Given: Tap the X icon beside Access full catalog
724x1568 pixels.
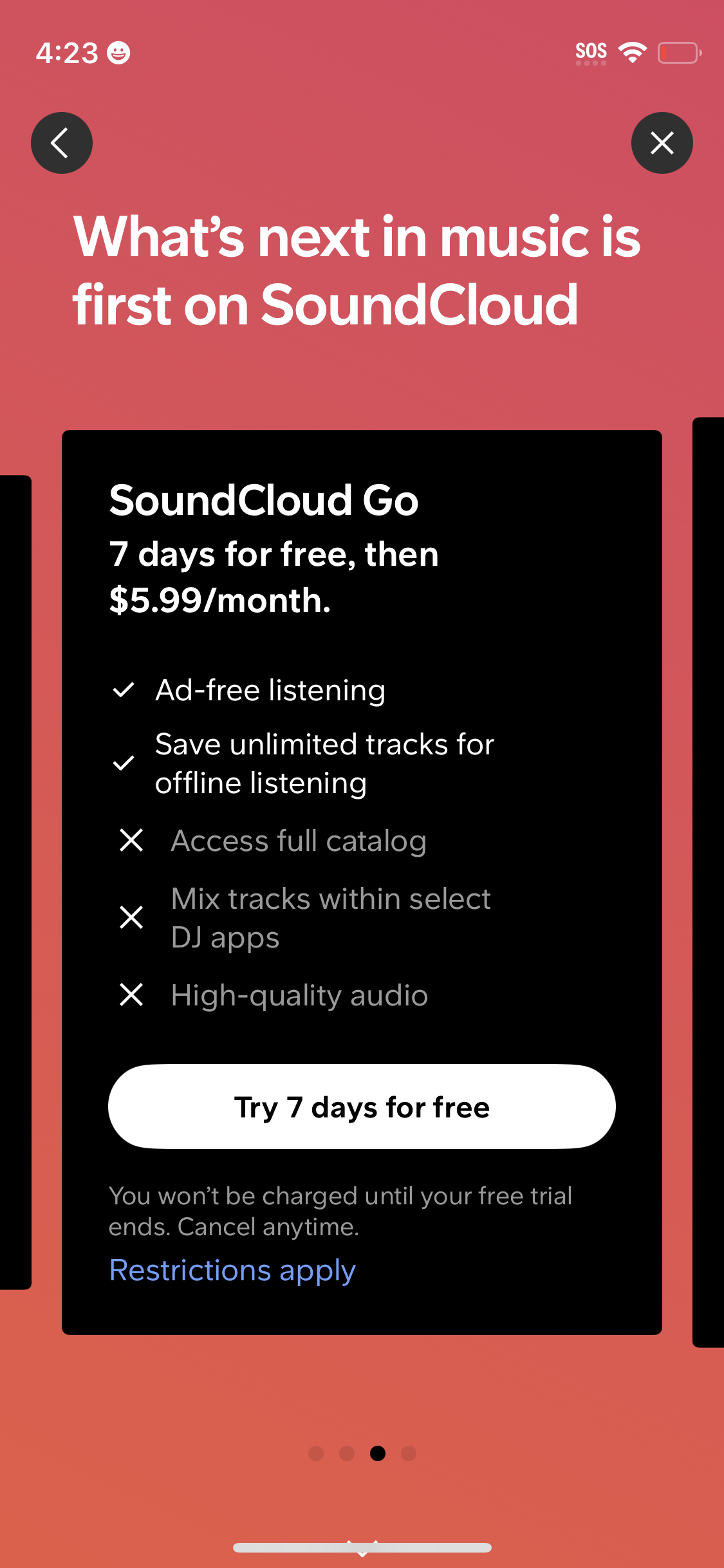Looking at the screenshot, I should coord(131,840).
